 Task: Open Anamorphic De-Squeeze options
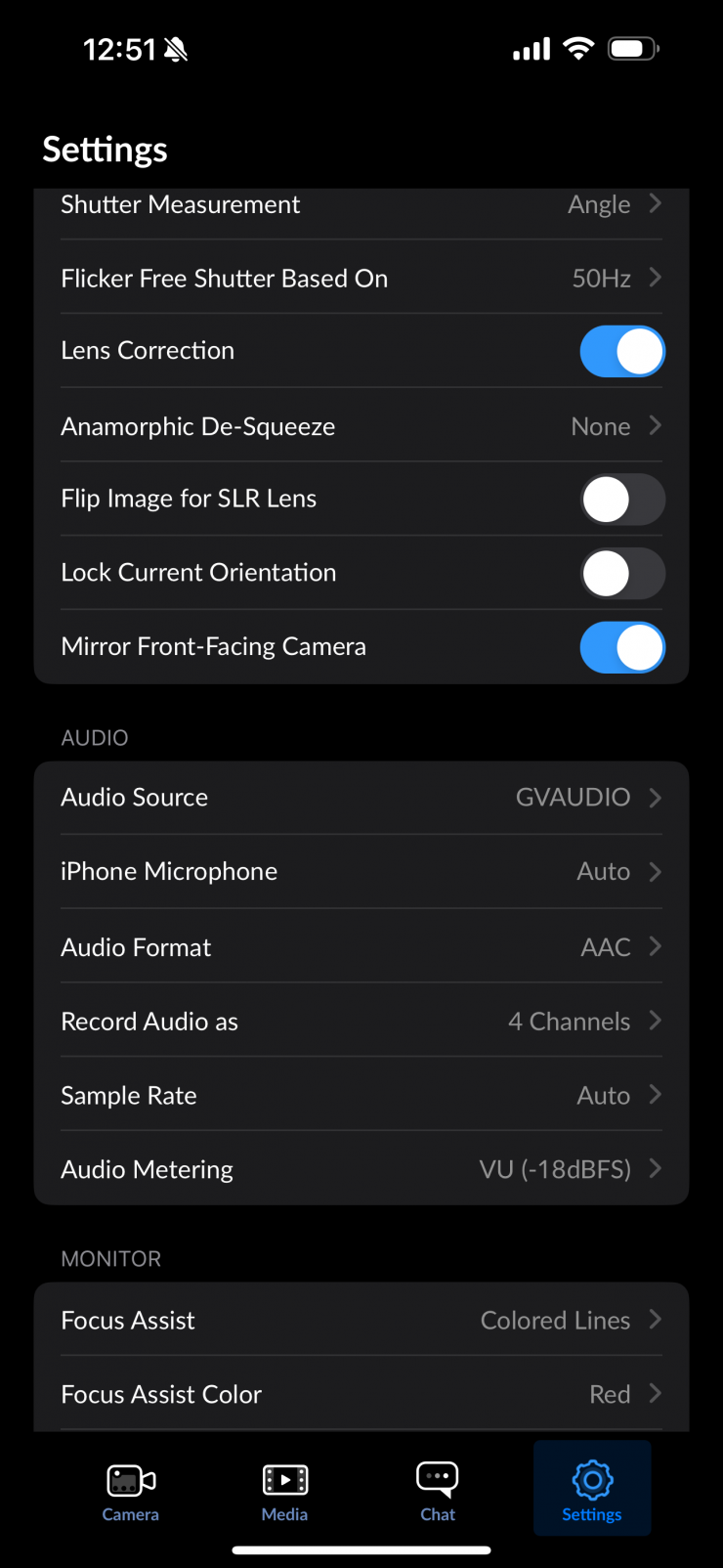[x=361, y=426]
